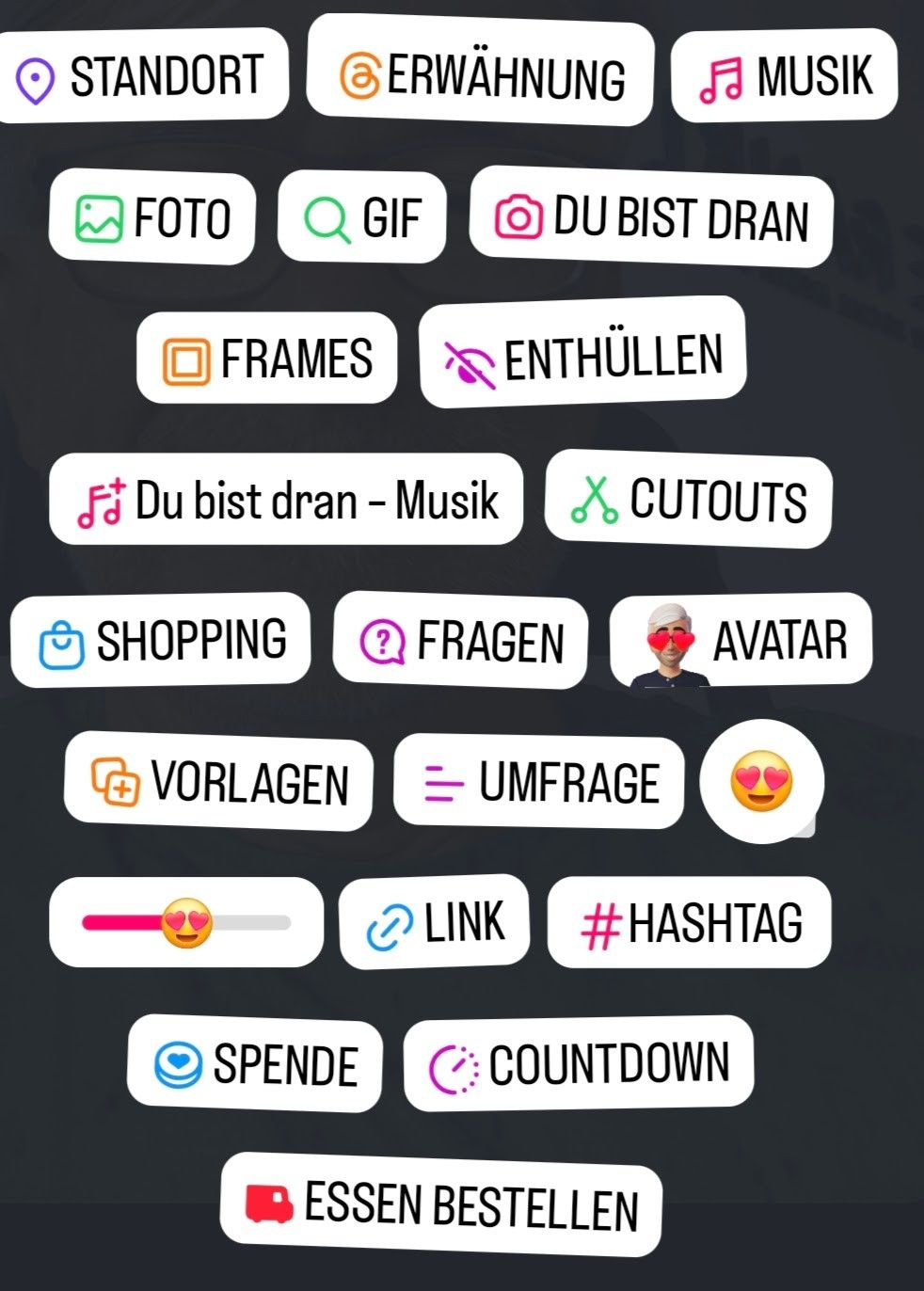The height and width of the screenshot is (1291, 924).
Task: Add a Musik sticker
Action: click(785, 76)
